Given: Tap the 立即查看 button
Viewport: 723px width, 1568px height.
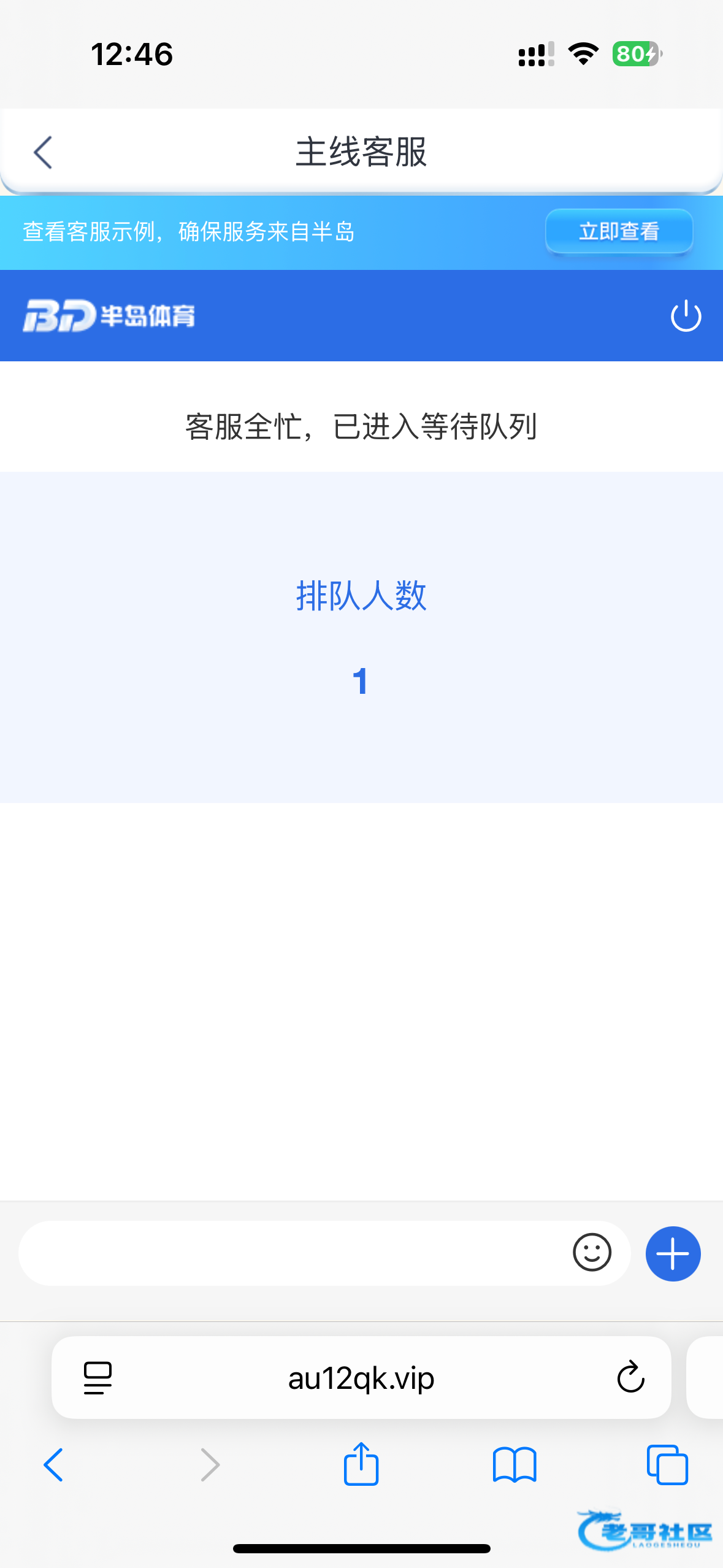Looking at the screenshot, I should pos(619,232).
